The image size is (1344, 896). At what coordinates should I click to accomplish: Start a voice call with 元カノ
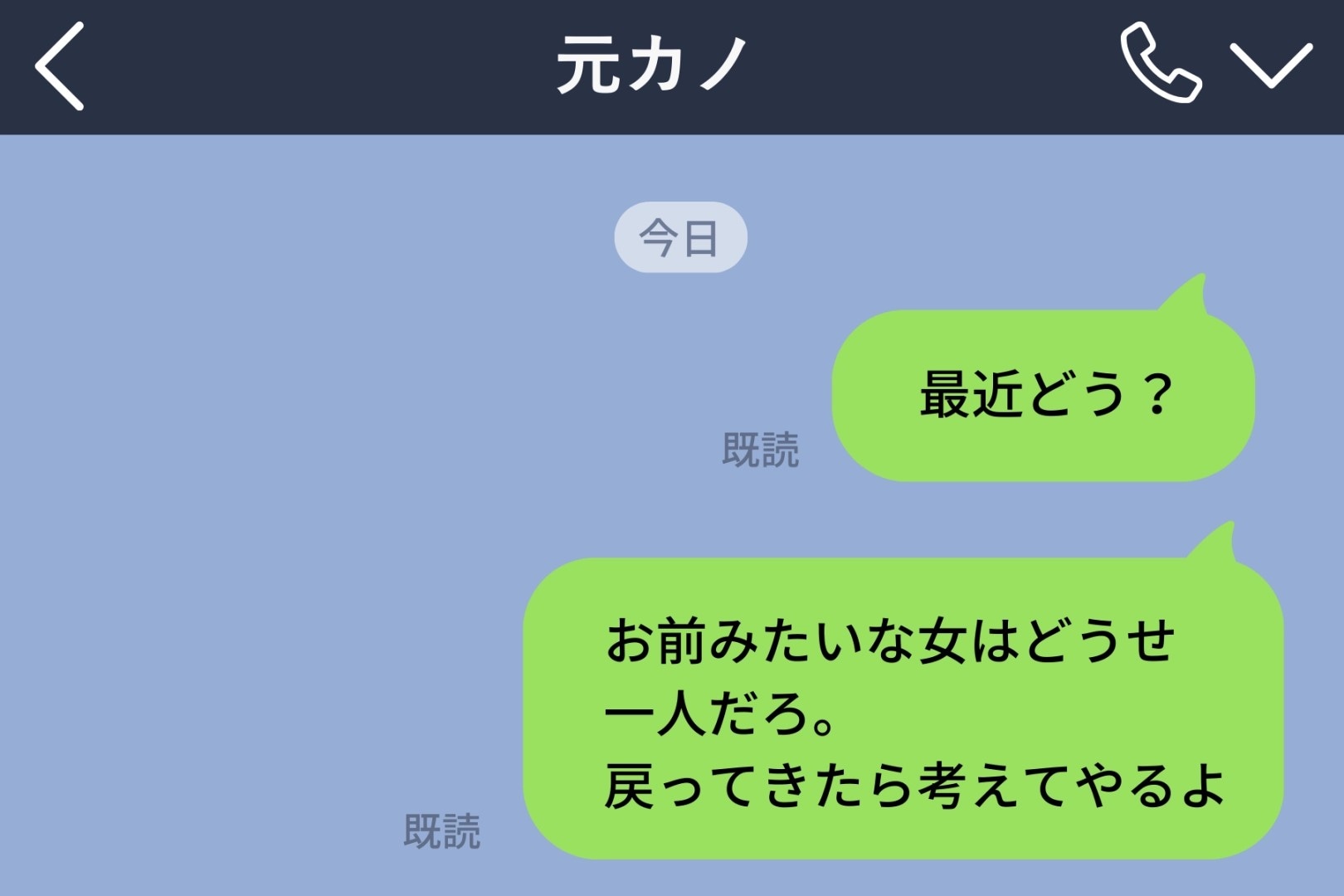(x=1160, y=65)
